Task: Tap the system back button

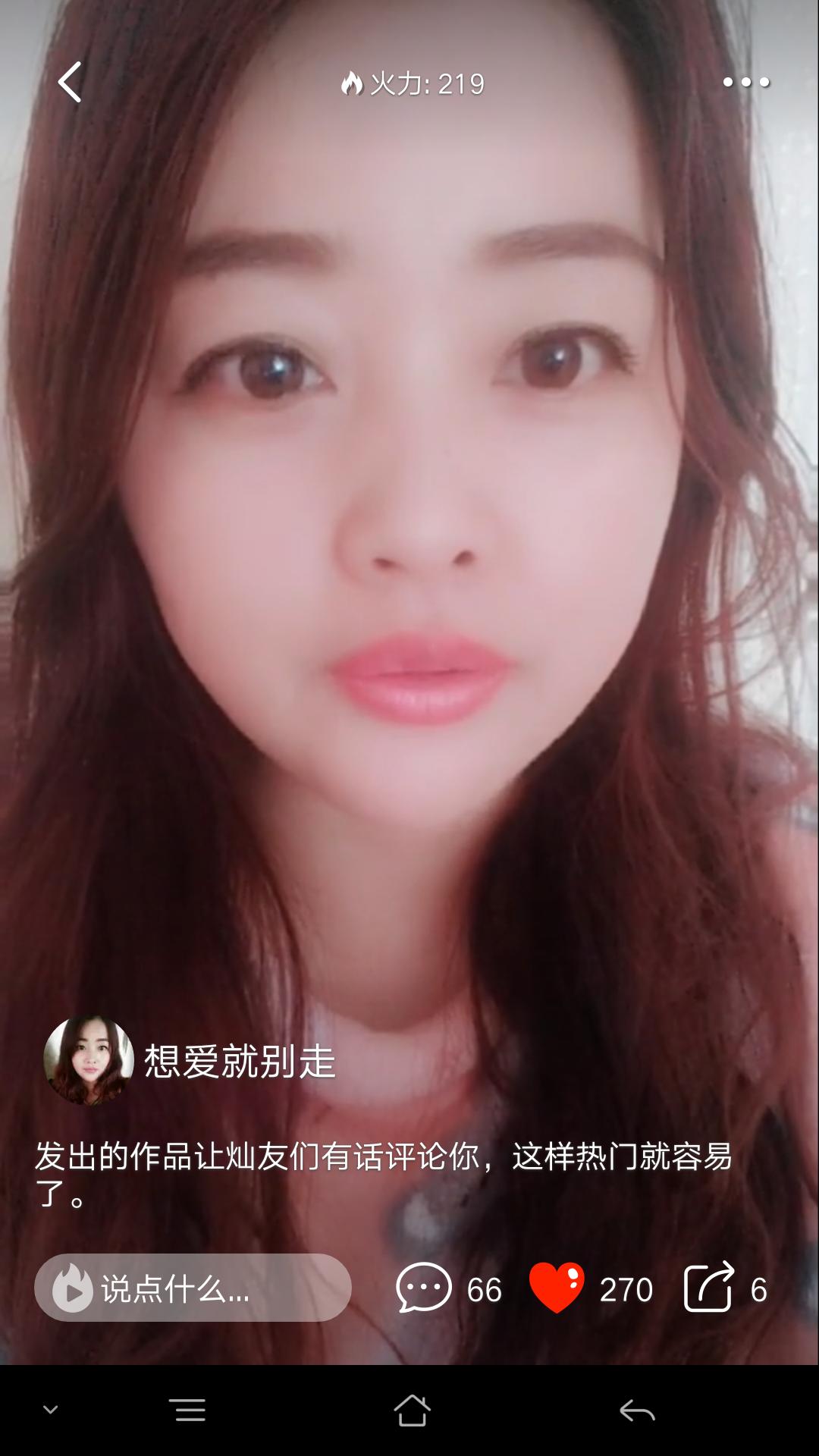Action: pos(636,1410)
